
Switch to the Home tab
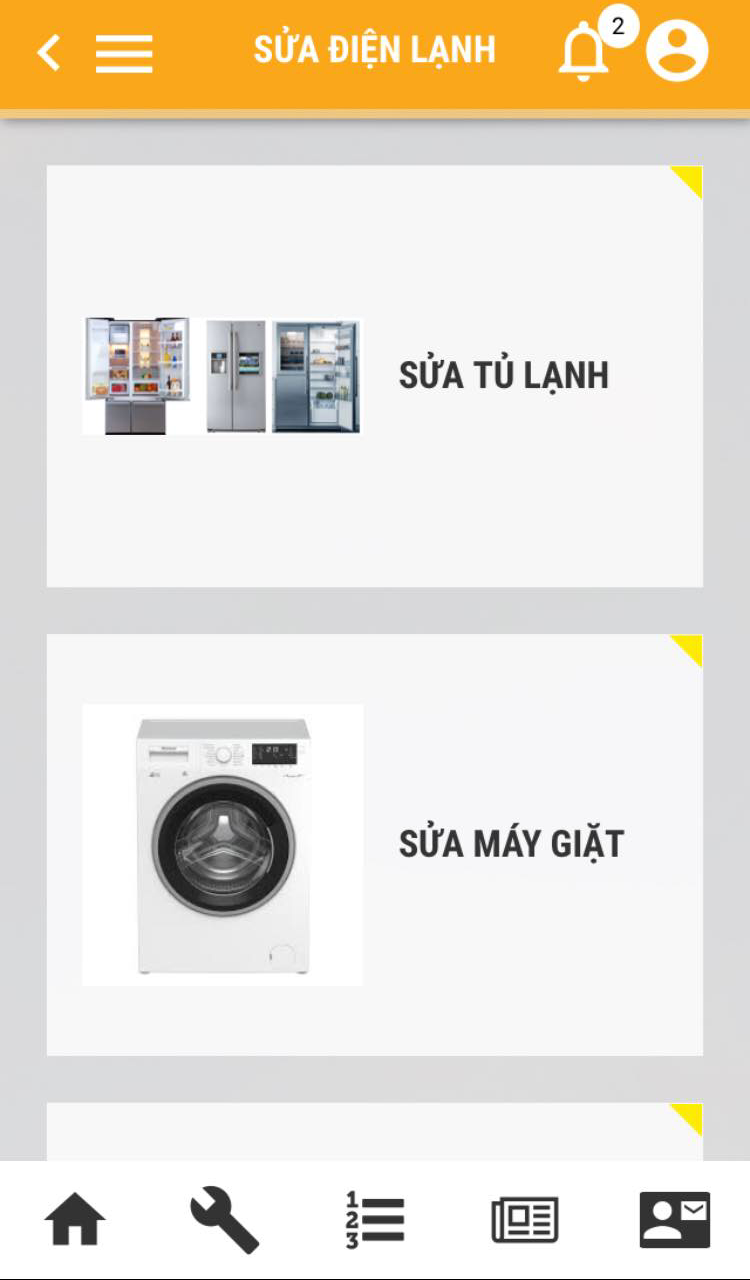tap(75, 1220)
